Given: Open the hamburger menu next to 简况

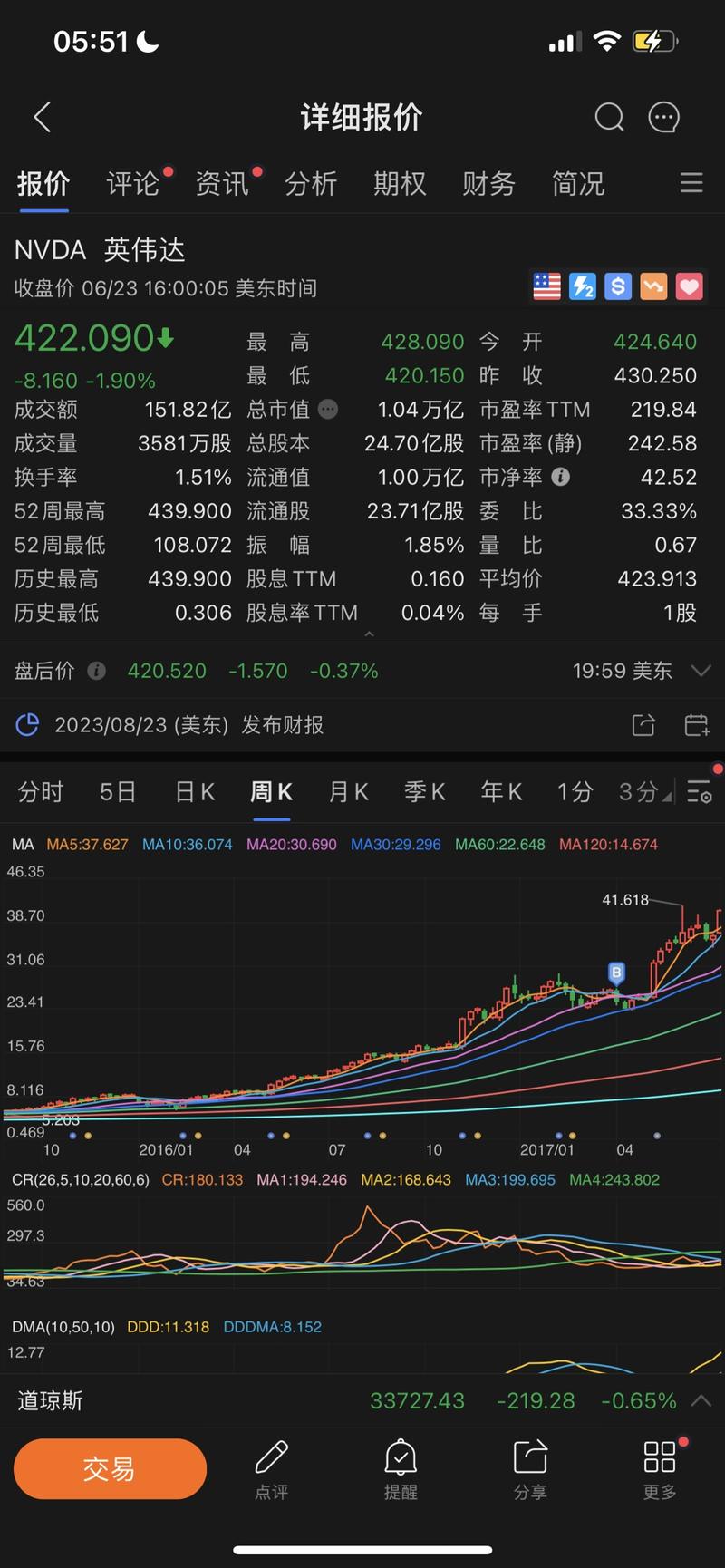Looking at the screenshot, I should pyautogui.click(x=691, y=183).
